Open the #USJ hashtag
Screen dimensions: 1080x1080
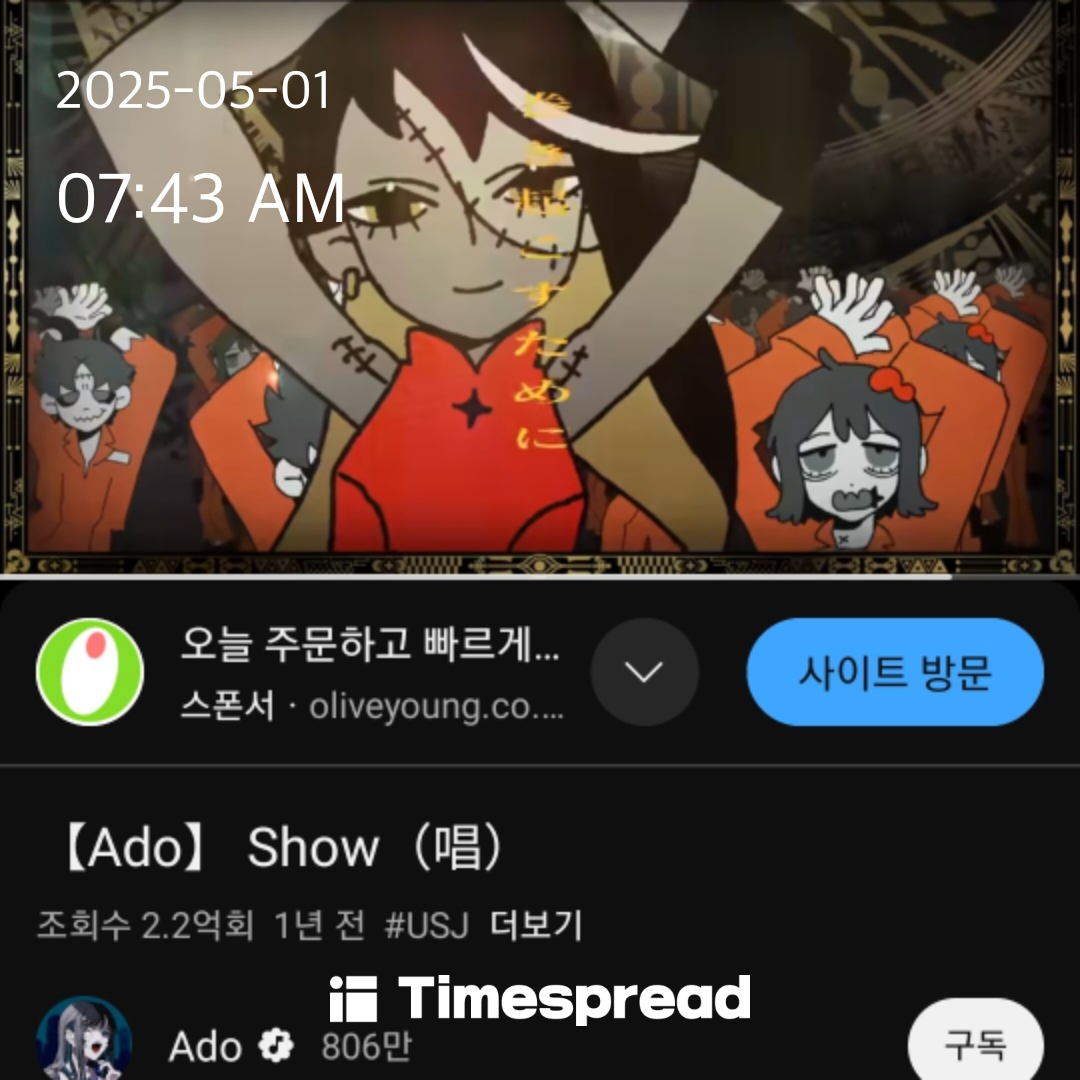pos(426,926)
